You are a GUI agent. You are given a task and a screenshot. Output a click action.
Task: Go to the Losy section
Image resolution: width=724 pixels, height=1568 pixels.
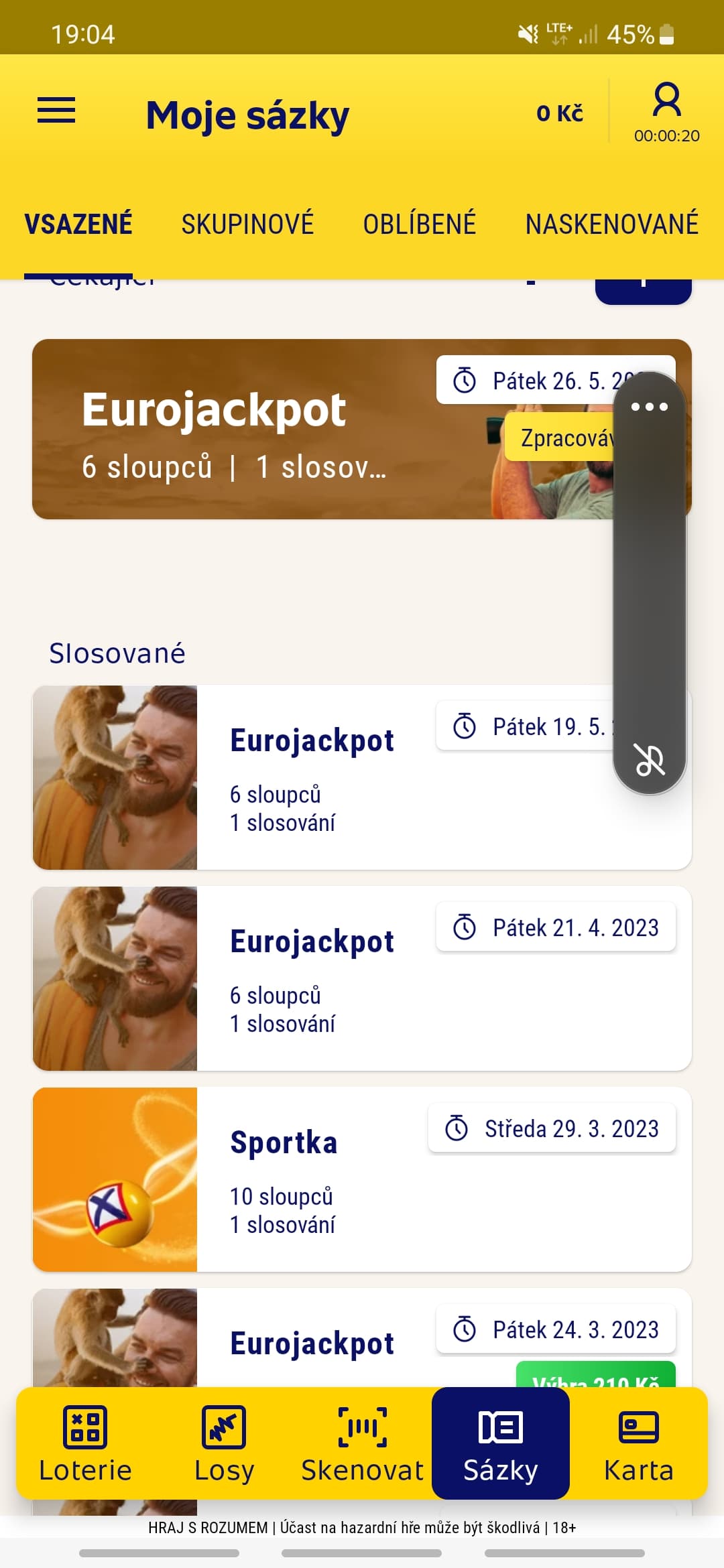(x=224, y=1443)
